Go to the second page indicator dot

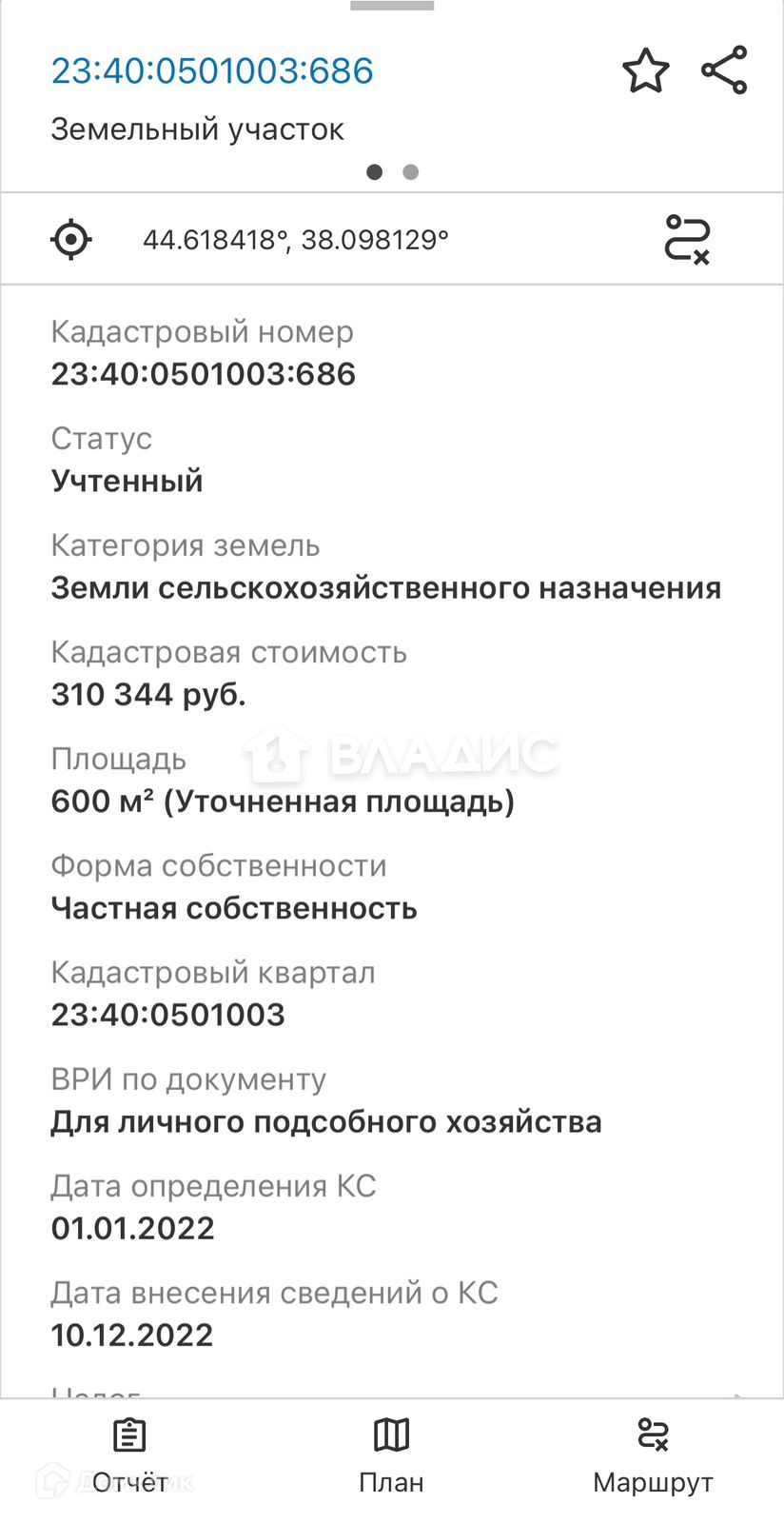410,172
